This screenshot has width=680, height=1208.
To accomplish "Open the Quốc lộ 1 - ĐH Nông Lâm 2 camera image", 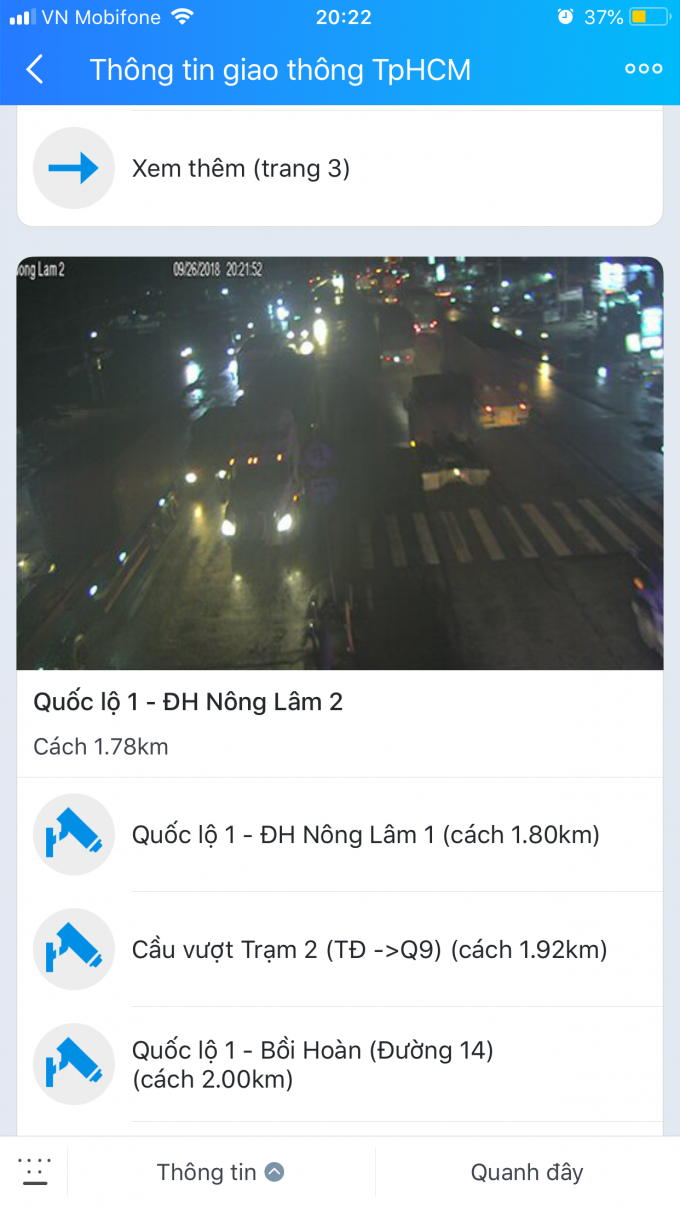I will pos(340,463).
